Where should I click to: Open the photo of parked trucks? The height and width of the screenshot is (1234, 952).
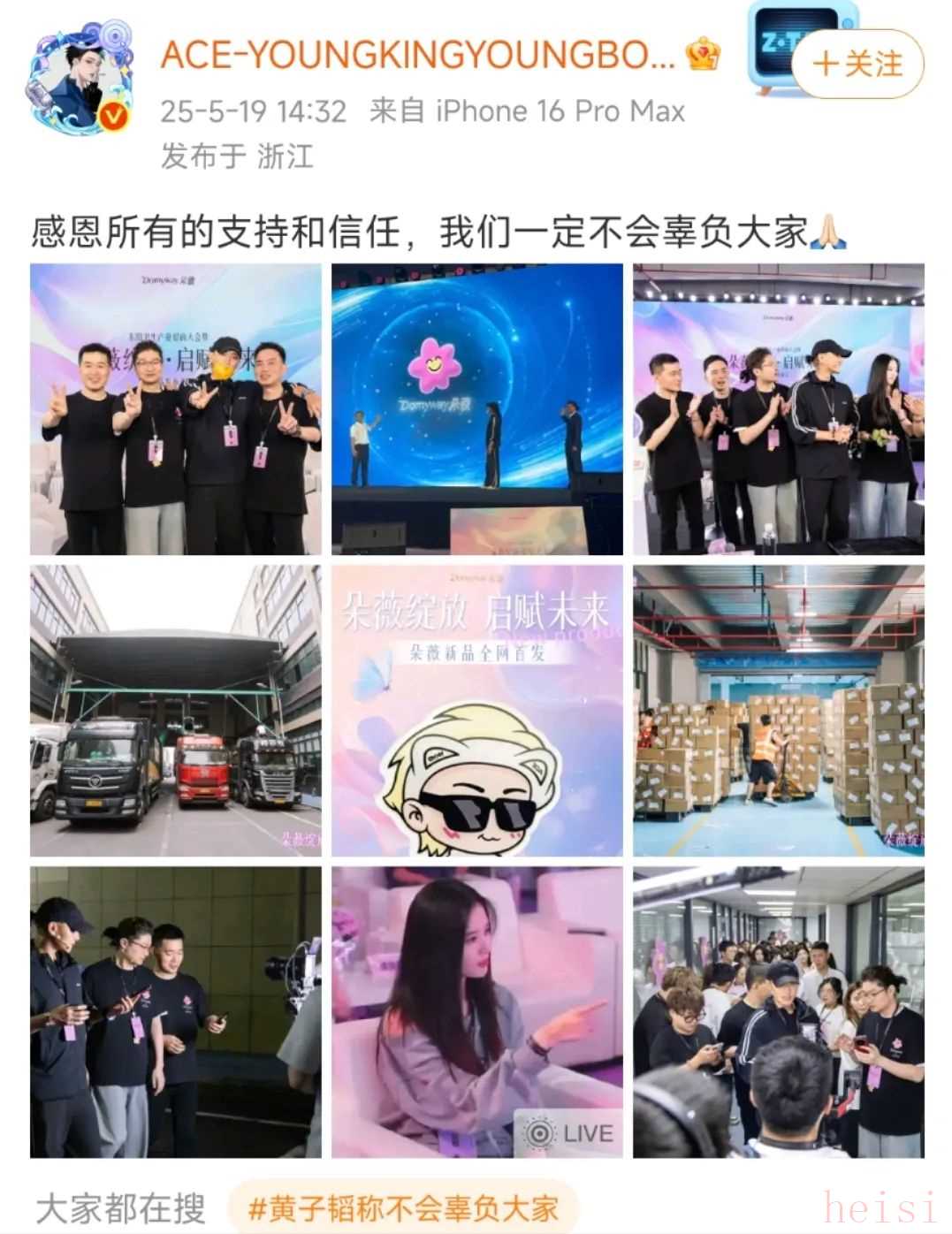(x=176, y=711)
